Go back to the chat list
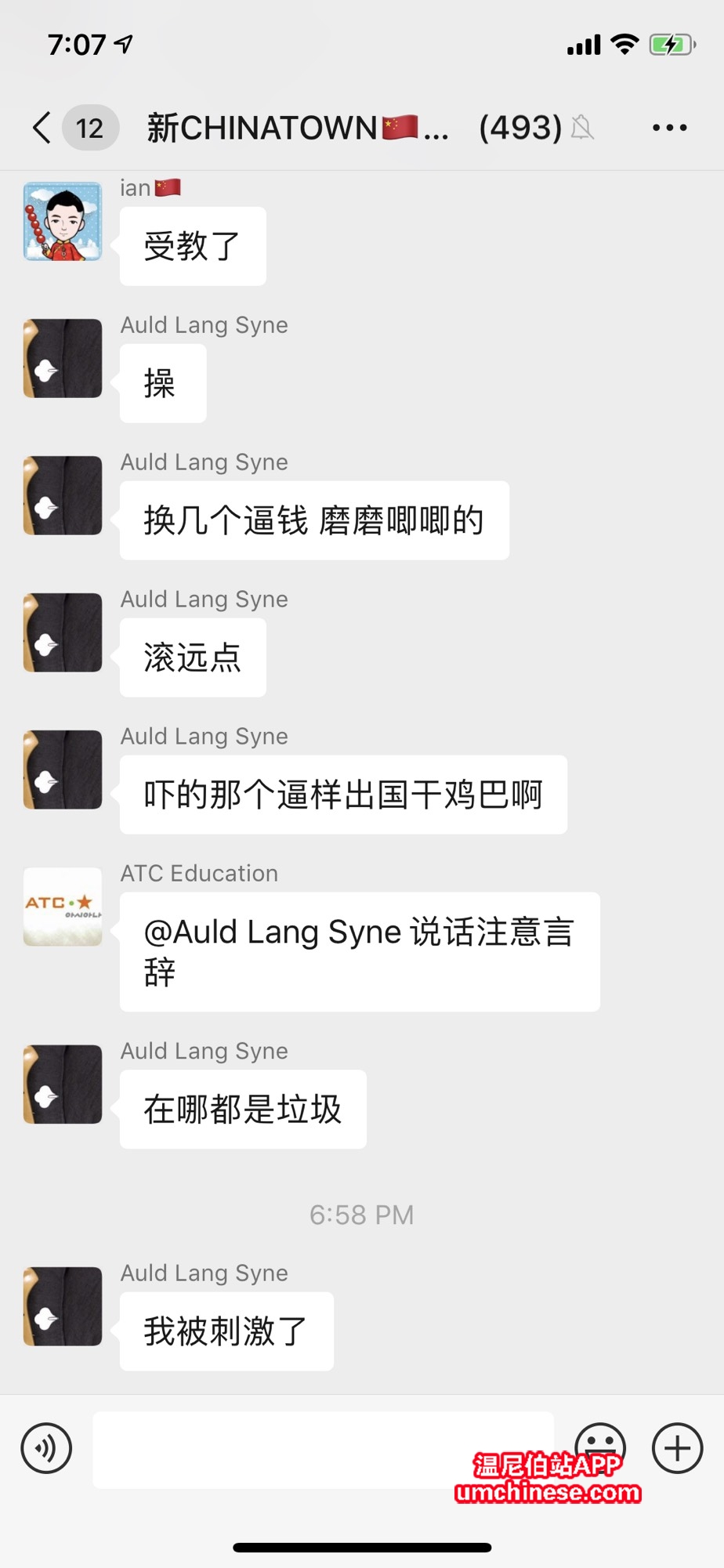Viewport: 724px width, 1568px height. 43,128
